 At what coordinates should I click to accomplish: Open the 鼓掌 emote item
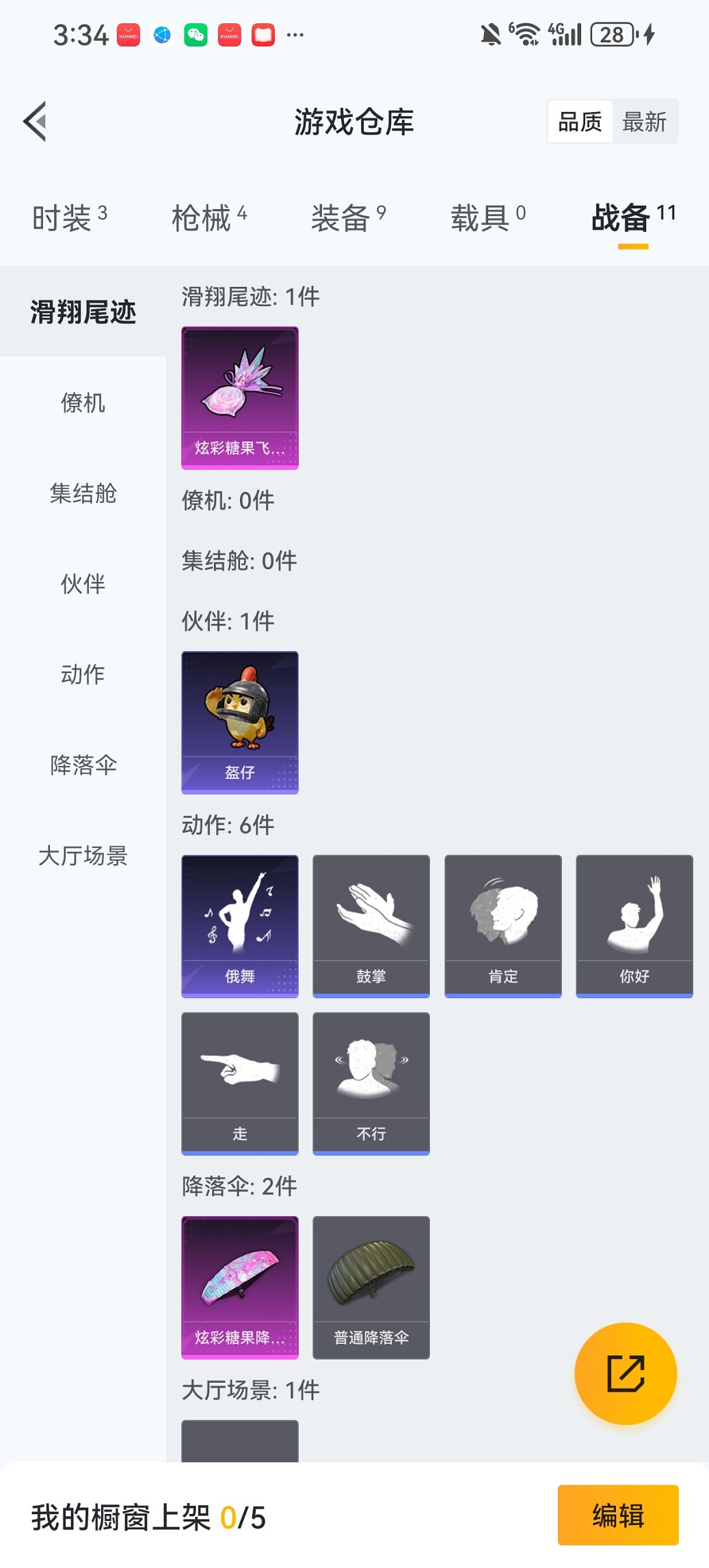371,926
